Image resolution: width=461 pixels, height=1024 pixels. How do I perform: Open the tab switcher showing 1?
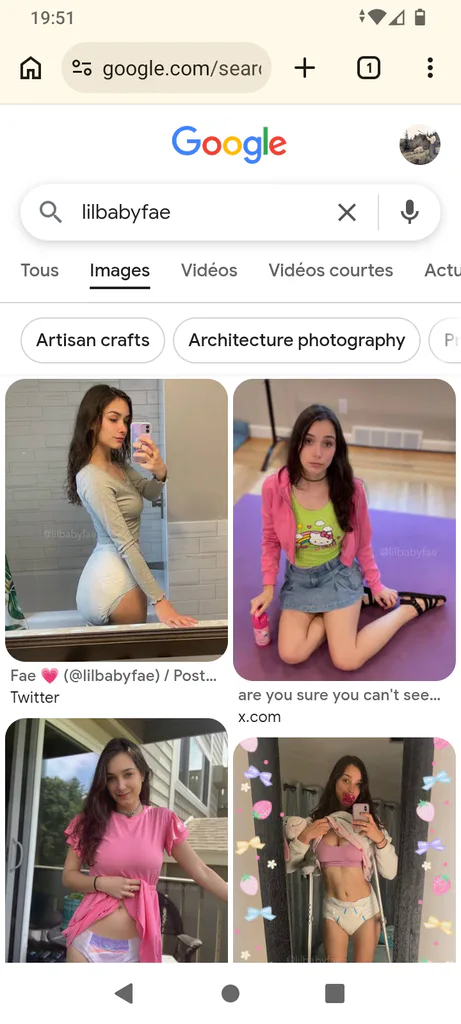(x=368, y=68)
